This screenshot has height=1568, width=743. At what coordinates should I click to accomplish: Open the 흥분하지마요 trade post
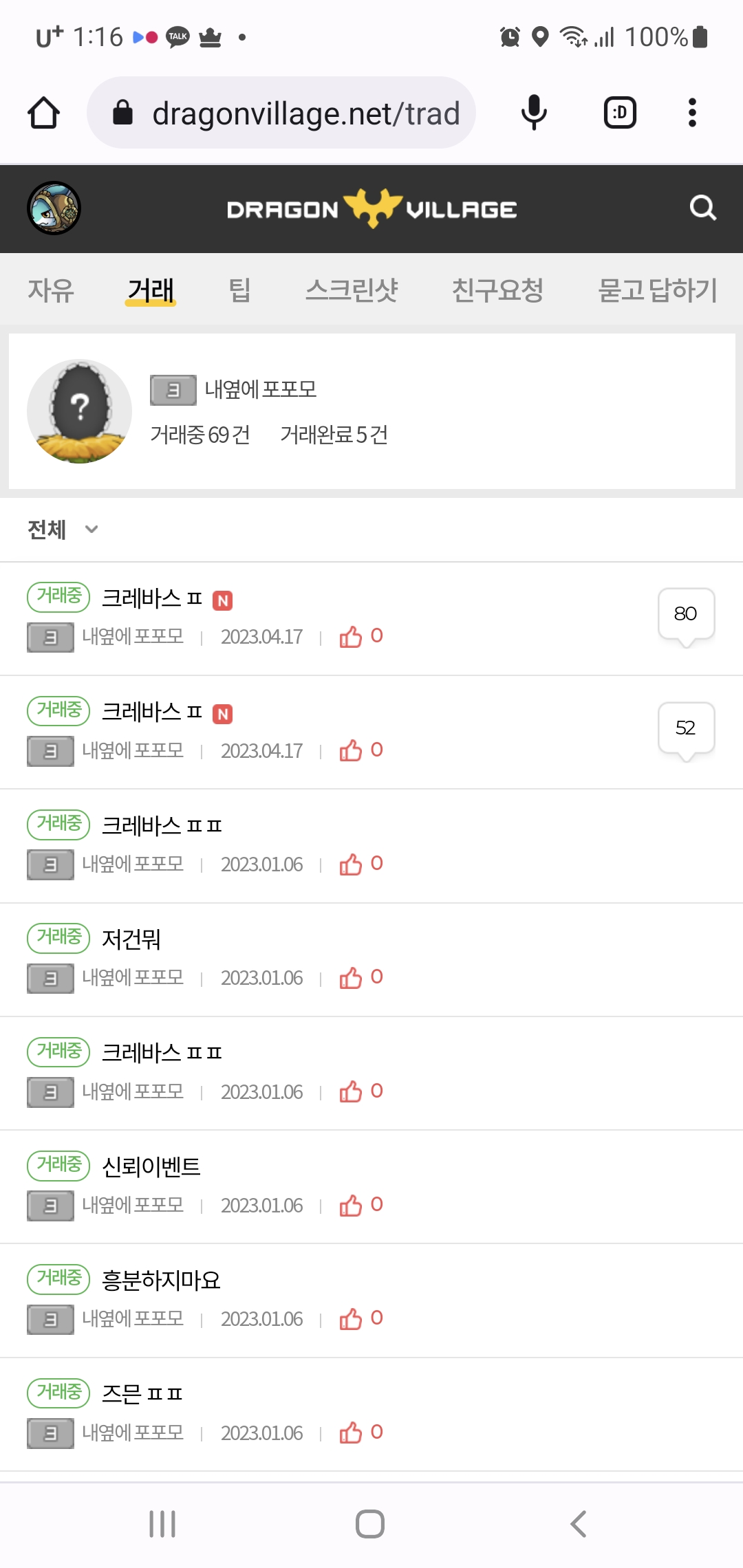pos(161,1280)
